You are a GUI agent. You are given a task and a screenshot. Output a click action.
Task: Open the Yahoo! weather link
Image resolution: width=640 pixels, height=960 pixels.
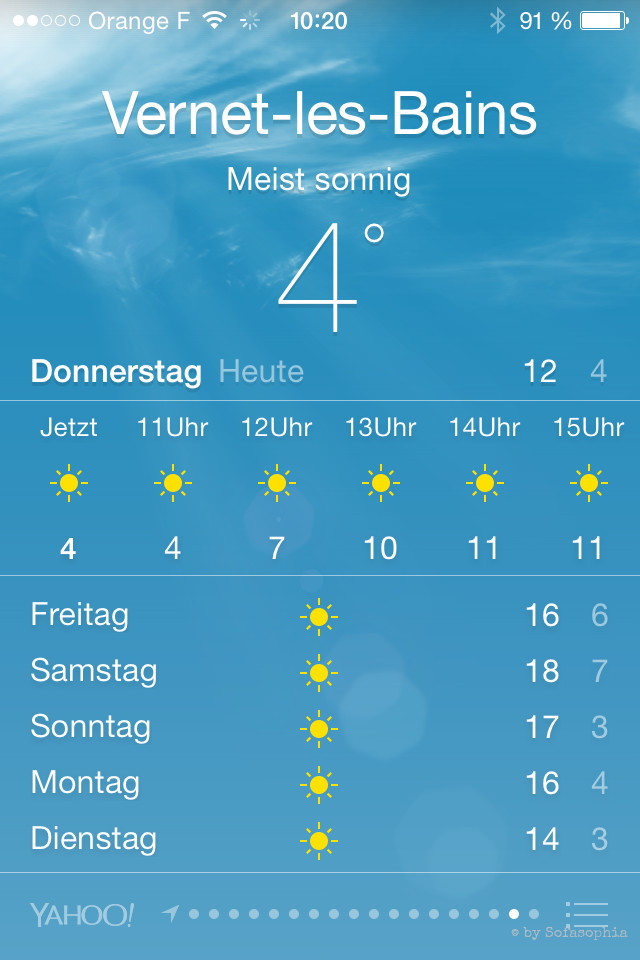click(82, 914)
